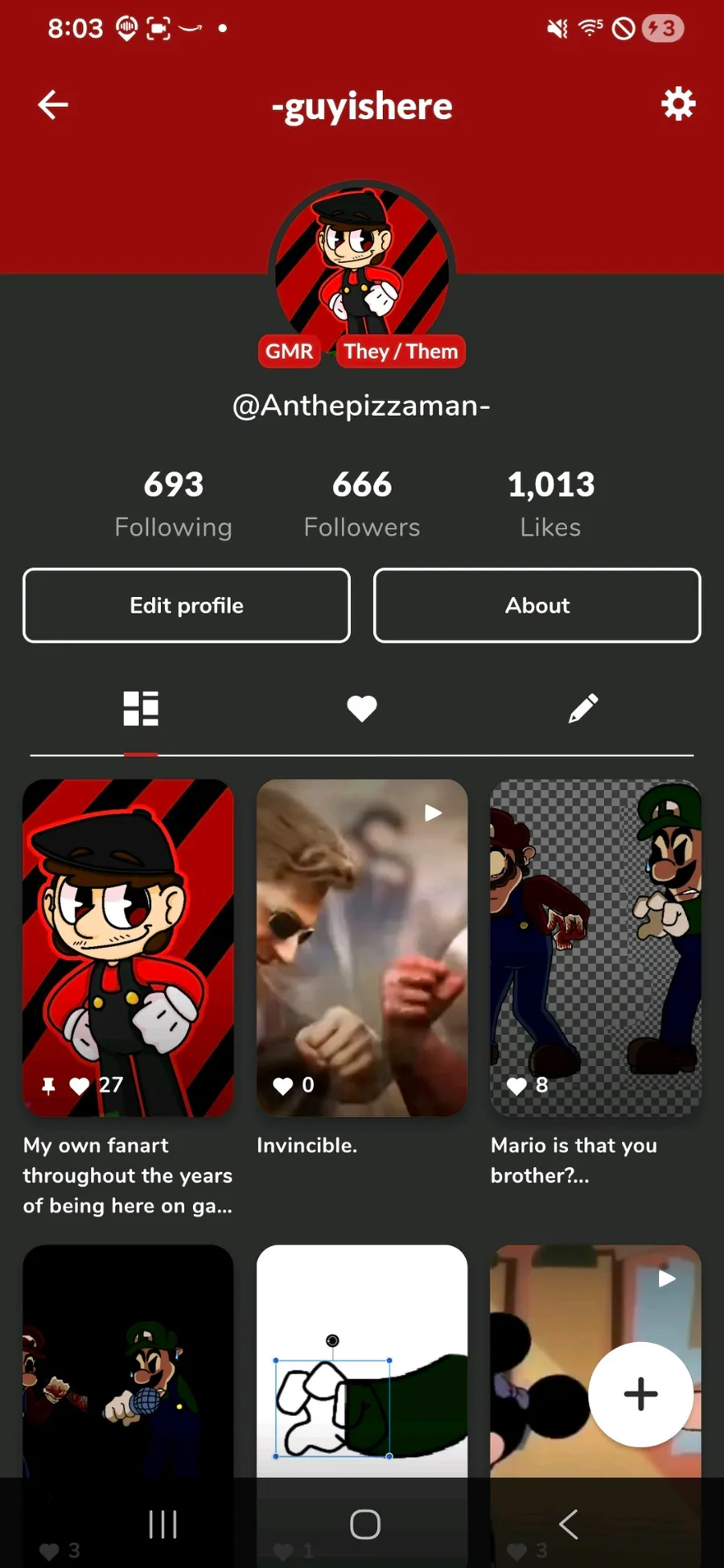The width and height of the screenshot is (724, 1568).
Task: Go back using the top-left arrow
Action: [53, 105]
